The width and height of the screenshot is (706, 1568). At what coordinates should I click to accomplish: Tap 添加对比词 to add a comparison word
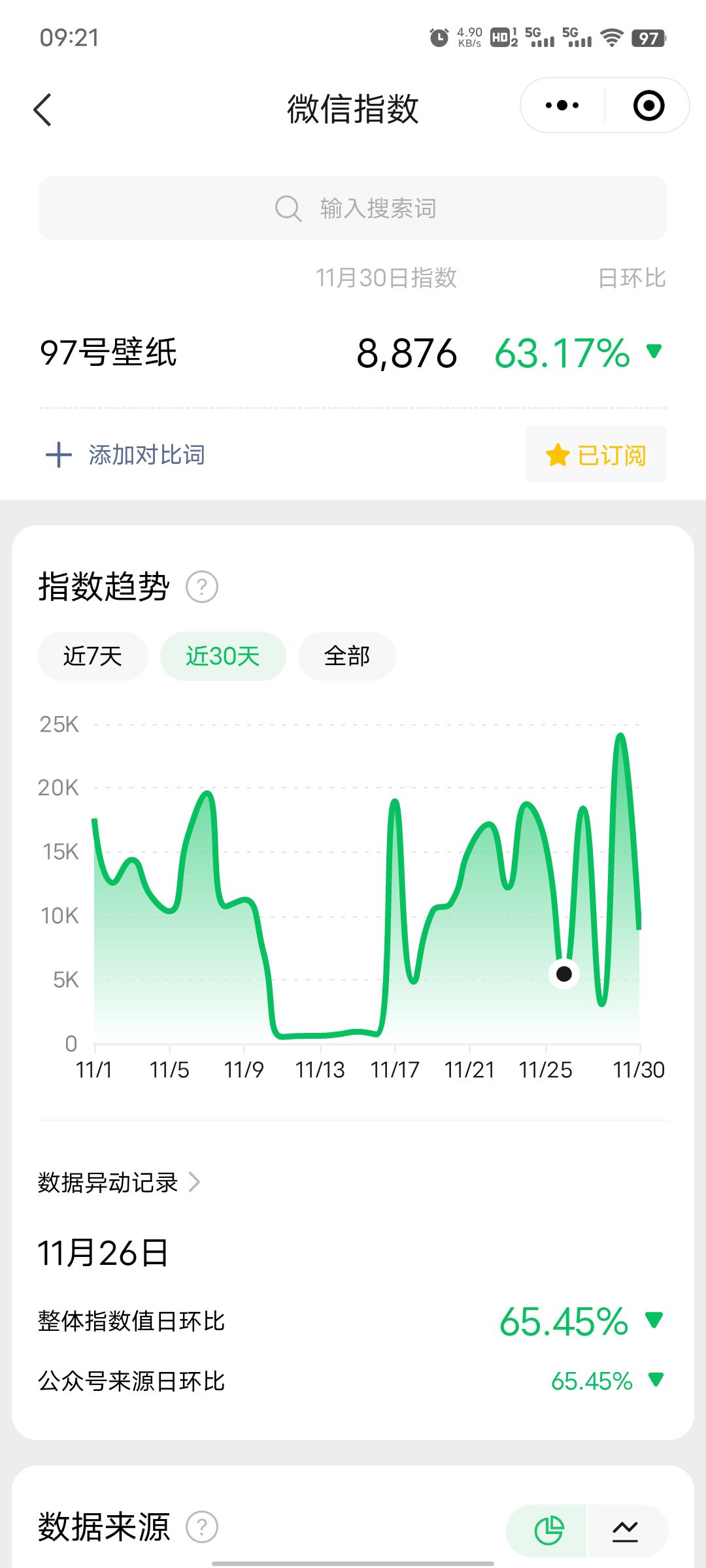coord(126,455)
